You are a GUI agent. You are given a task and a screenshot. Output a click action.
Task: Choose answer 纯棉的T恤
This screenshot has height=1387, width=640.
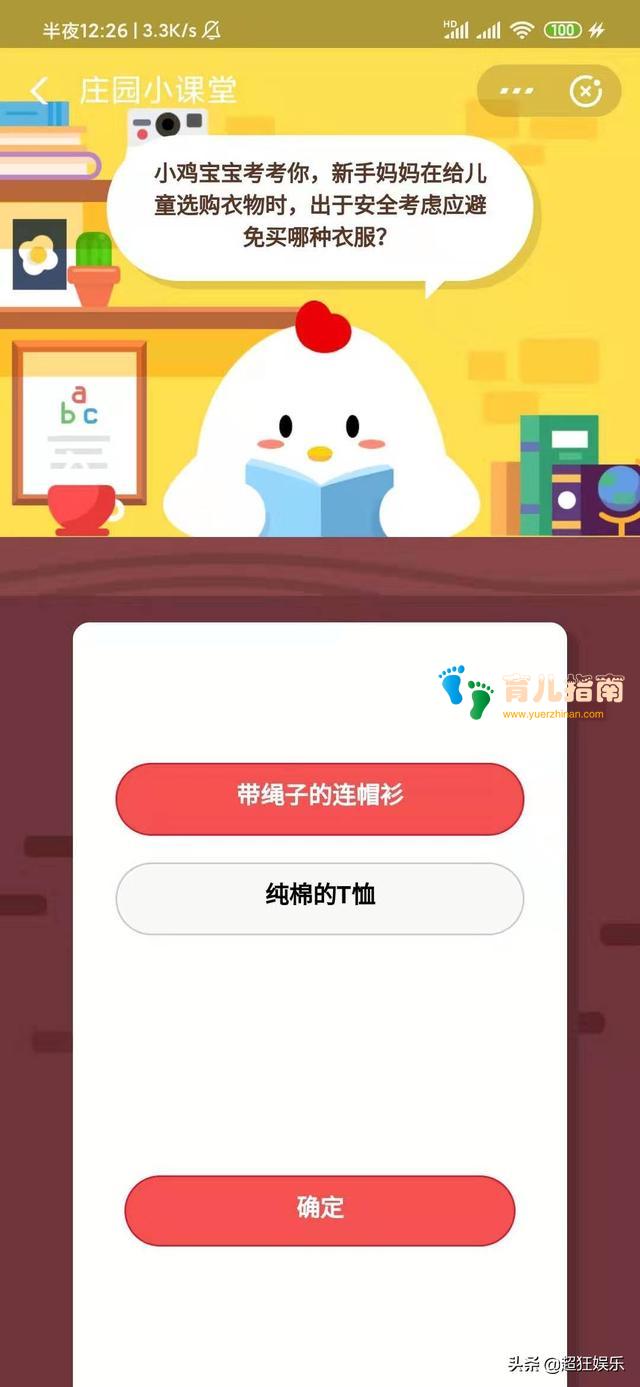pyautogui.click(x=320, y=897)
